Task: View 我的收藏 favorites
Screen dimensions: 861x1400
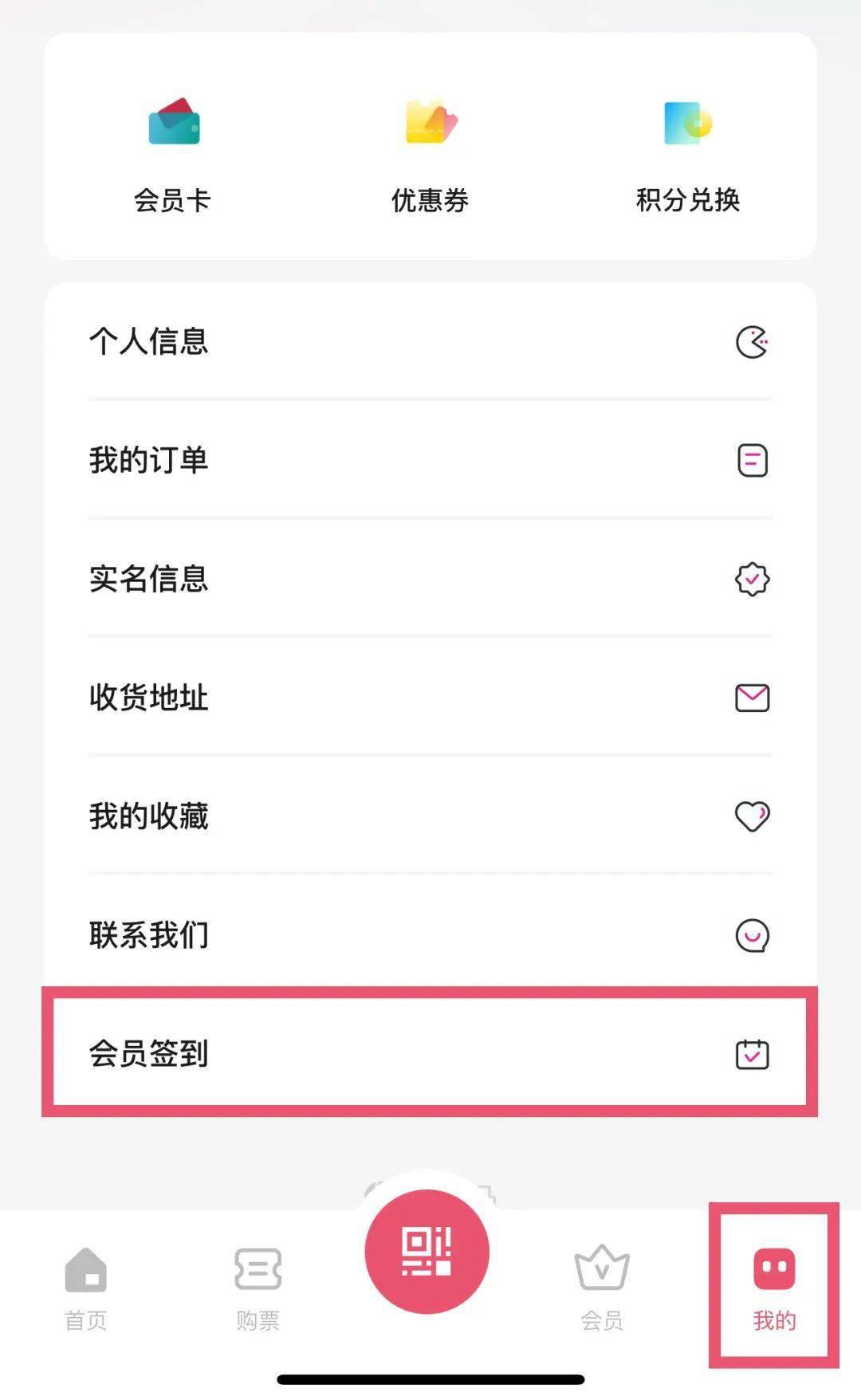Action: point(431,816)
